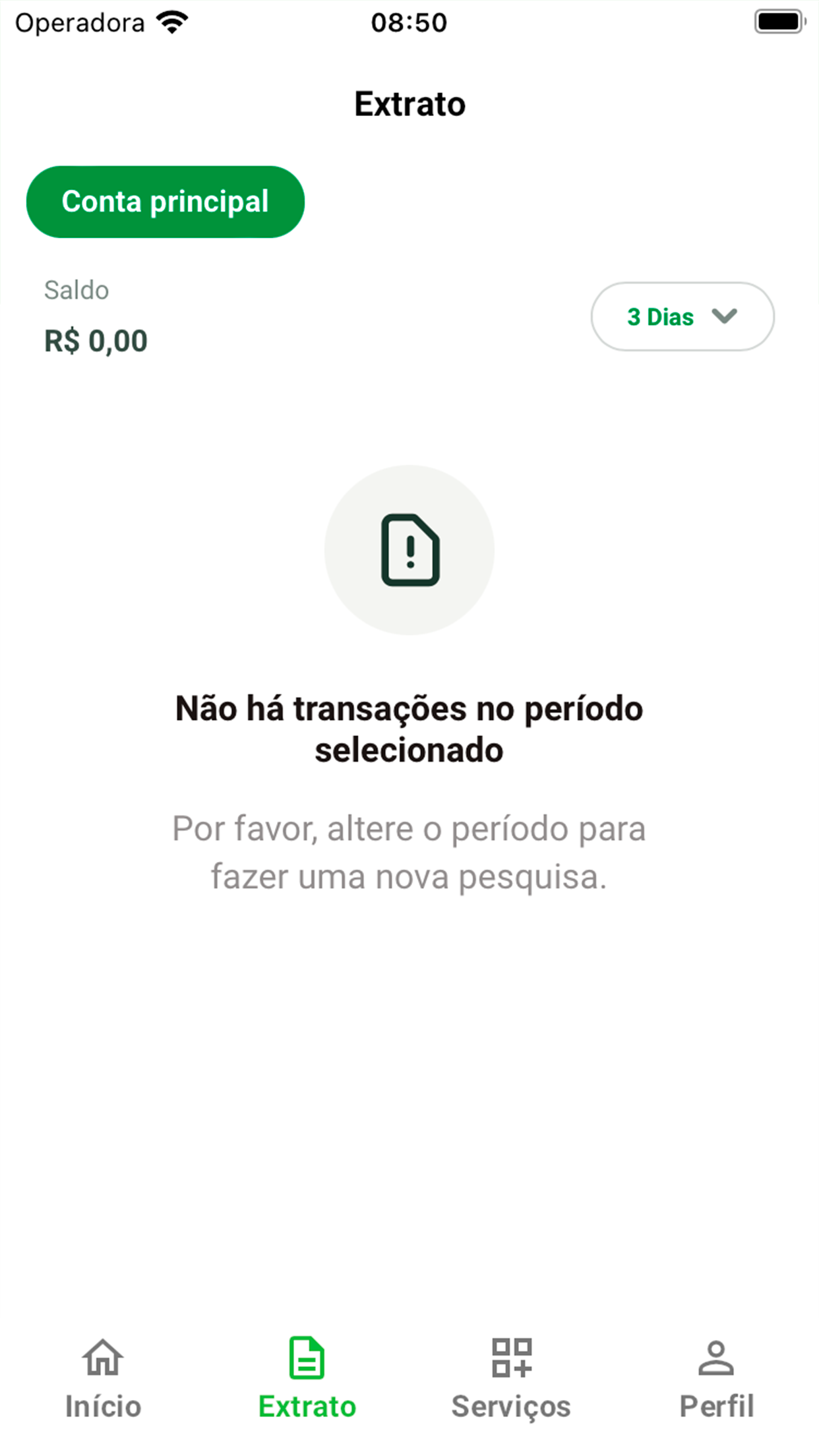This screenshot has width=819, height=1456.
Task: Open the Extrato tab
Action: coord(307,1378)
